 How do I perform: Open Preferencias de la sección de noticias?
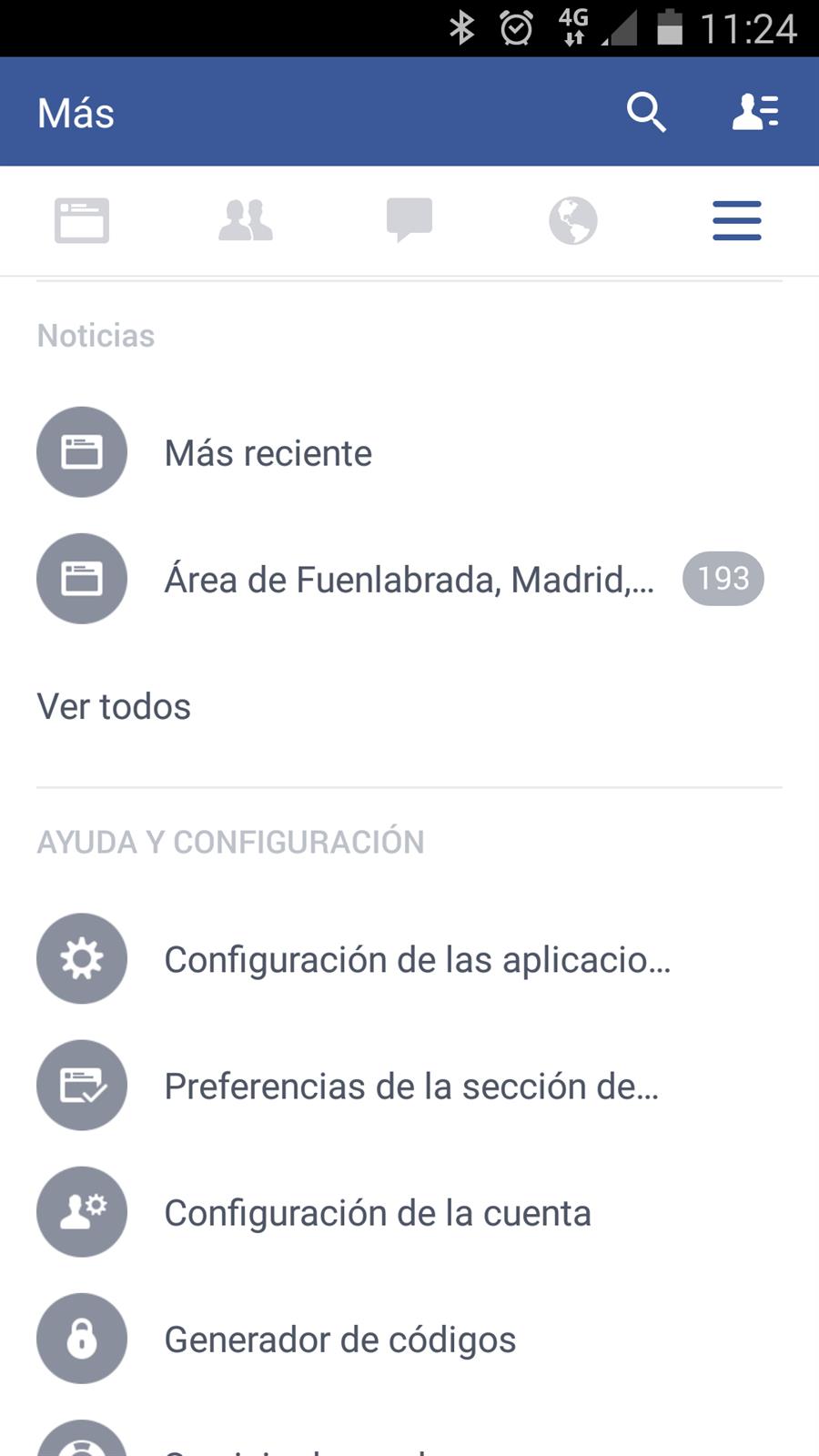(x=409, y=1085)
